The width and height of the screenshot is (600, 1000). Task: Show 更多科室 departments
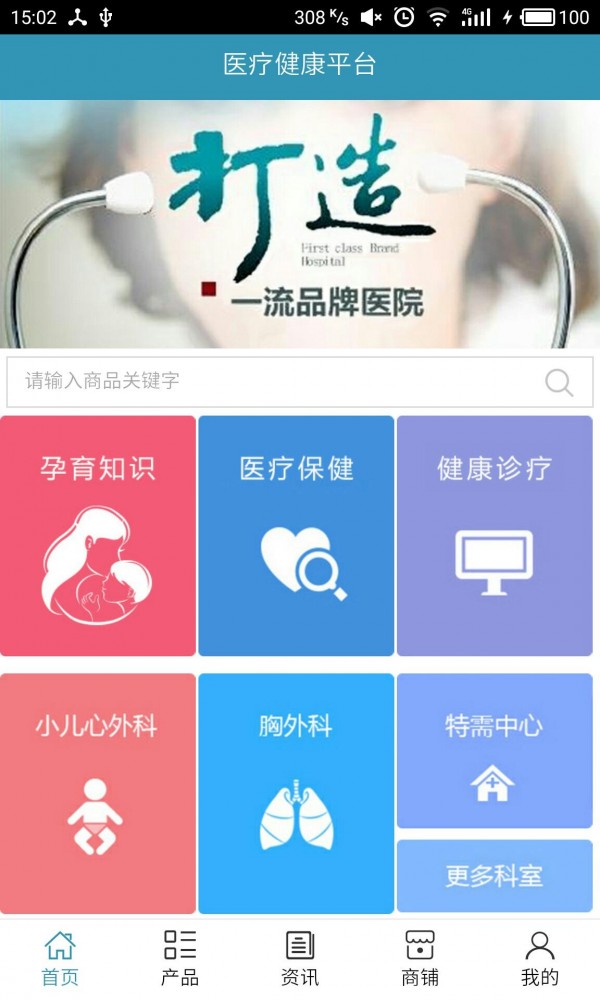pyautogui.click(x=494, y=876)
